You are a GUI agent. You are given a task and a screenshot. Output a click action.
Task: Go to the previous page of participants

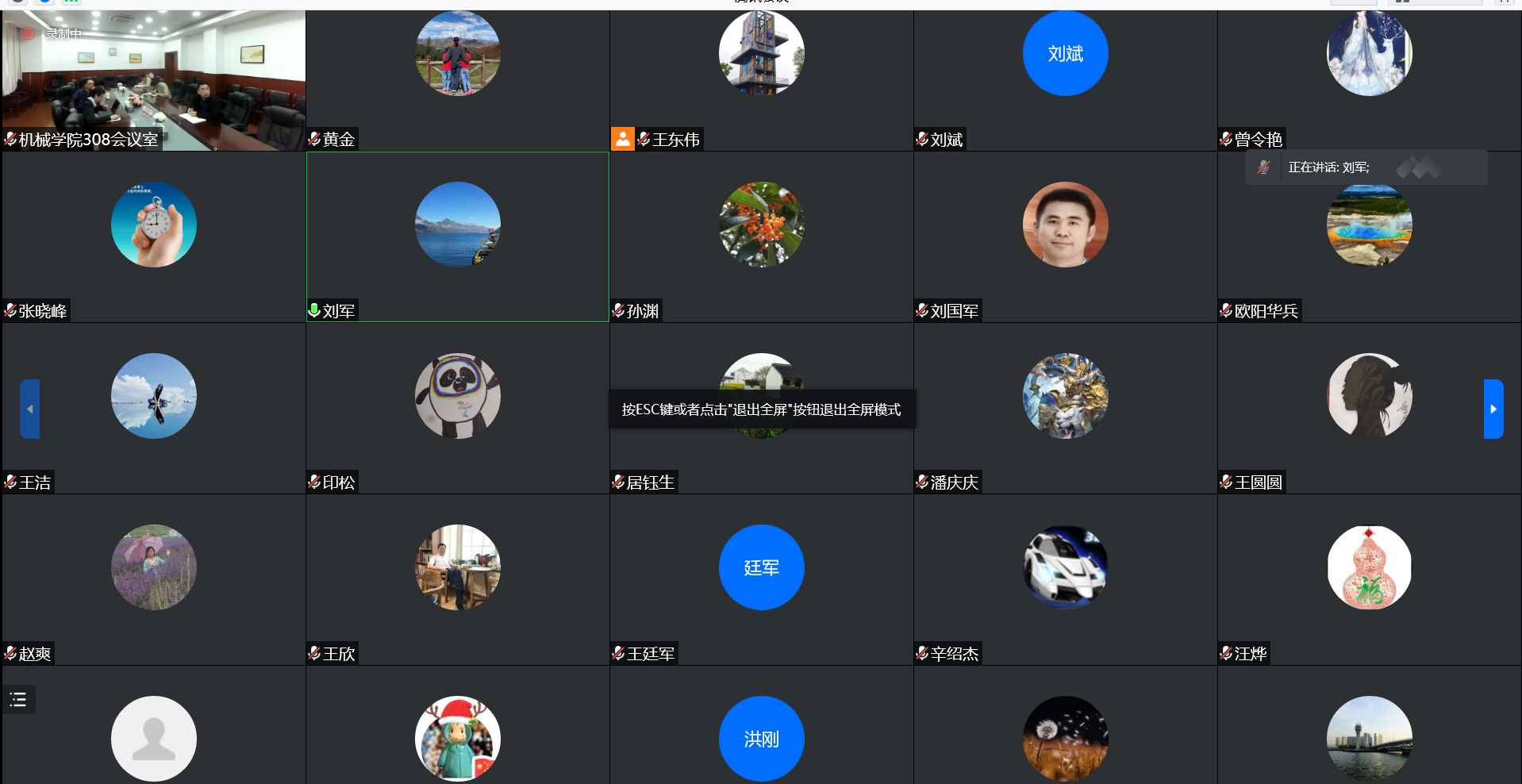click(x=30, y=409)
